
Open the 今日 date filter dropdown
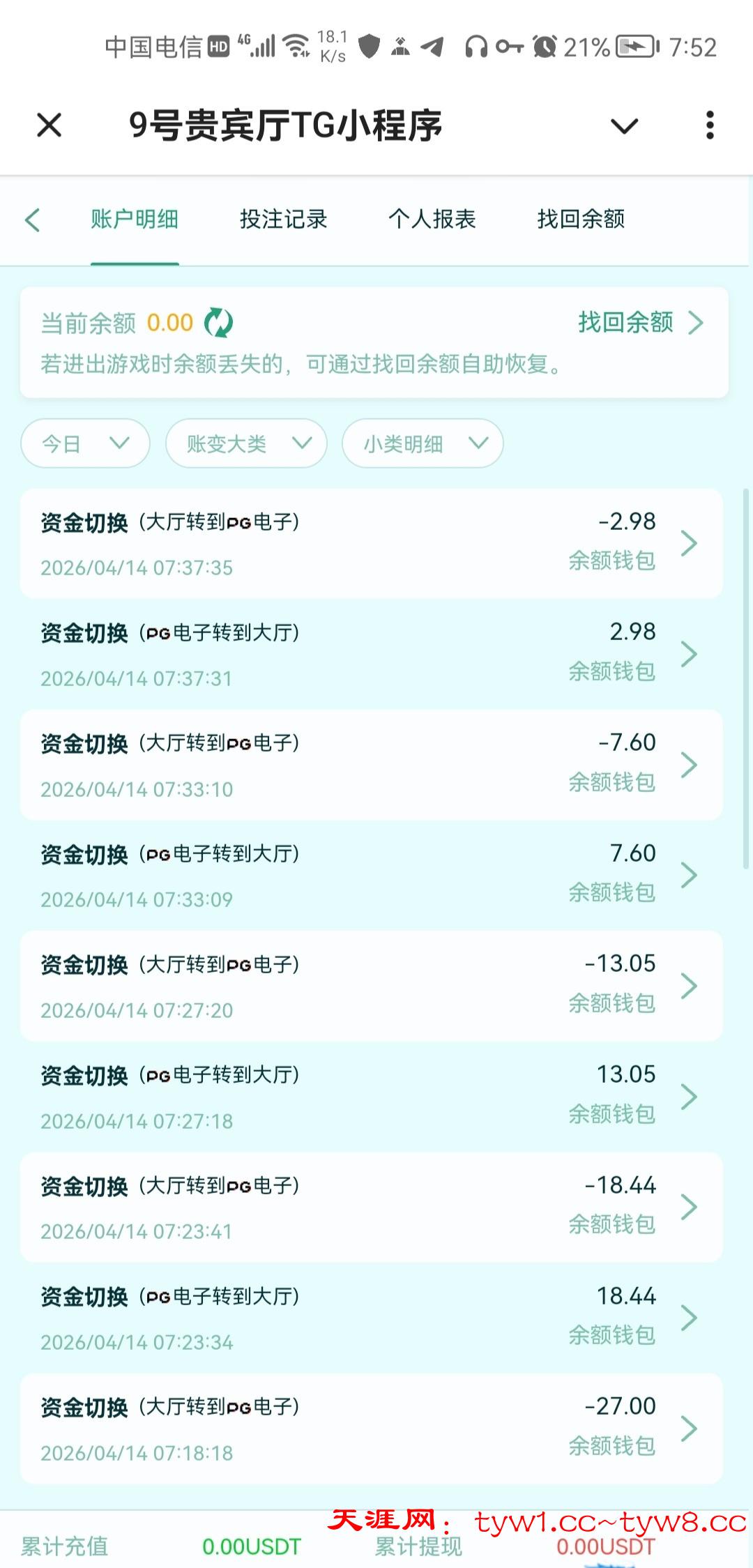coord(85,443)
